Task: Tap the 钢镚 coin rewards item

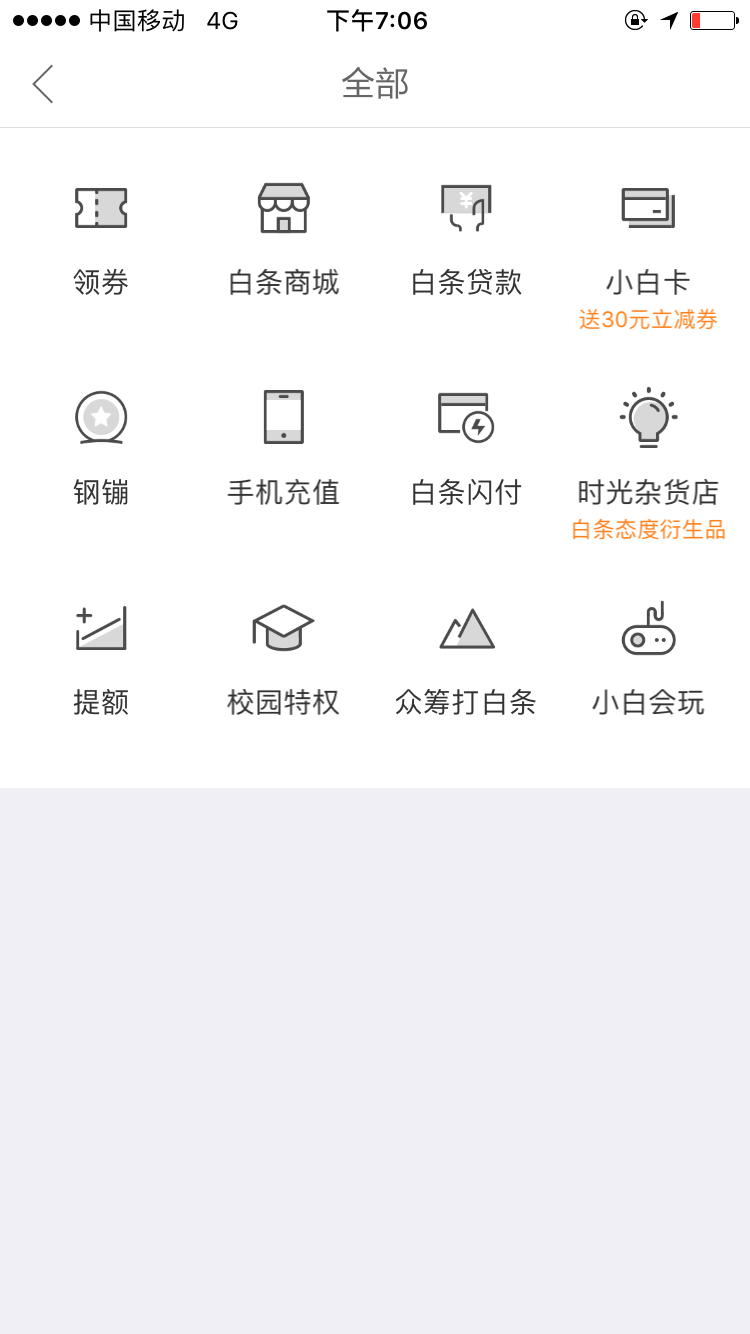Action: [x=101, y=449]
